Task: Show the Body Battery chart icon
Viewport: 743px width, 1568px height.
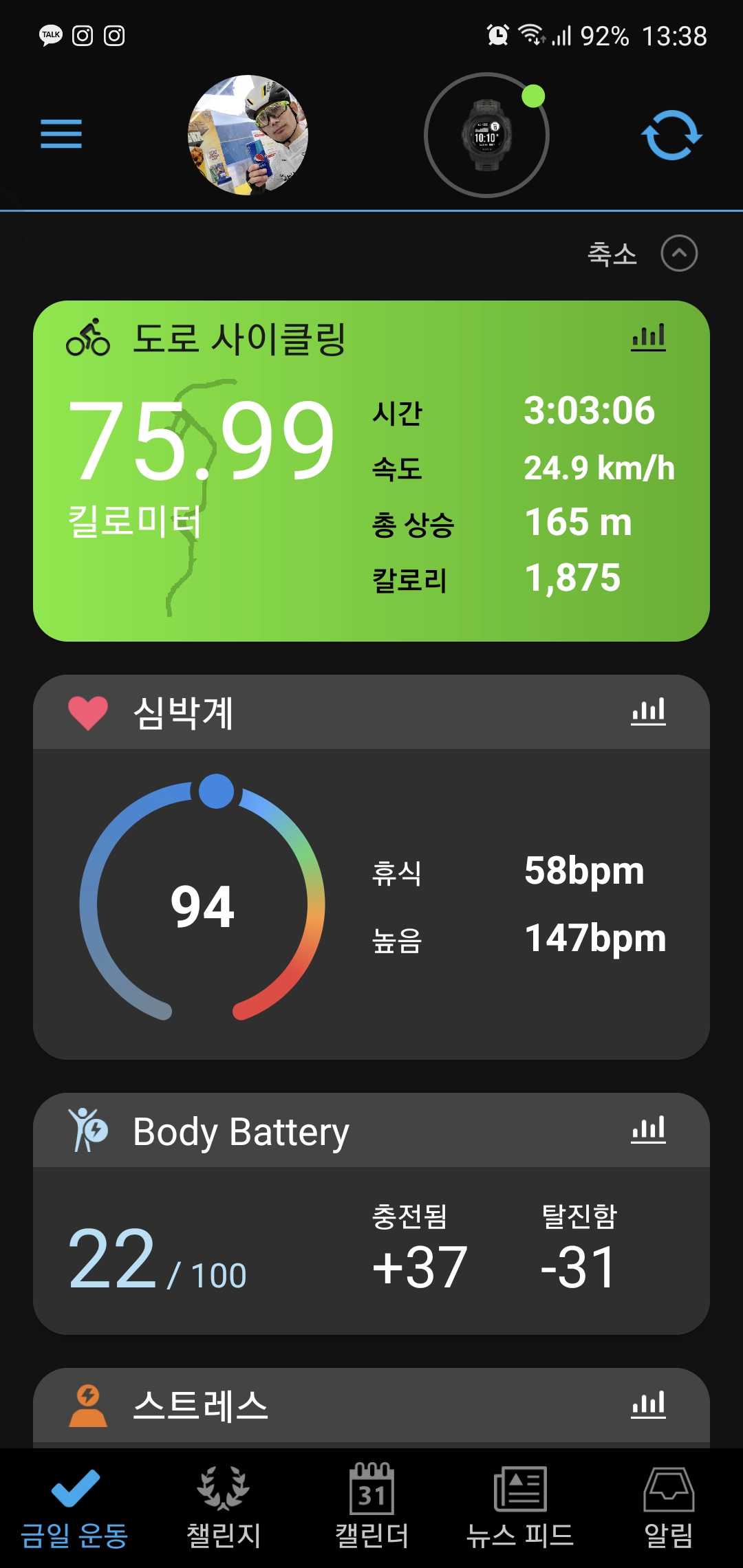Action: (x=648, y=1130)
